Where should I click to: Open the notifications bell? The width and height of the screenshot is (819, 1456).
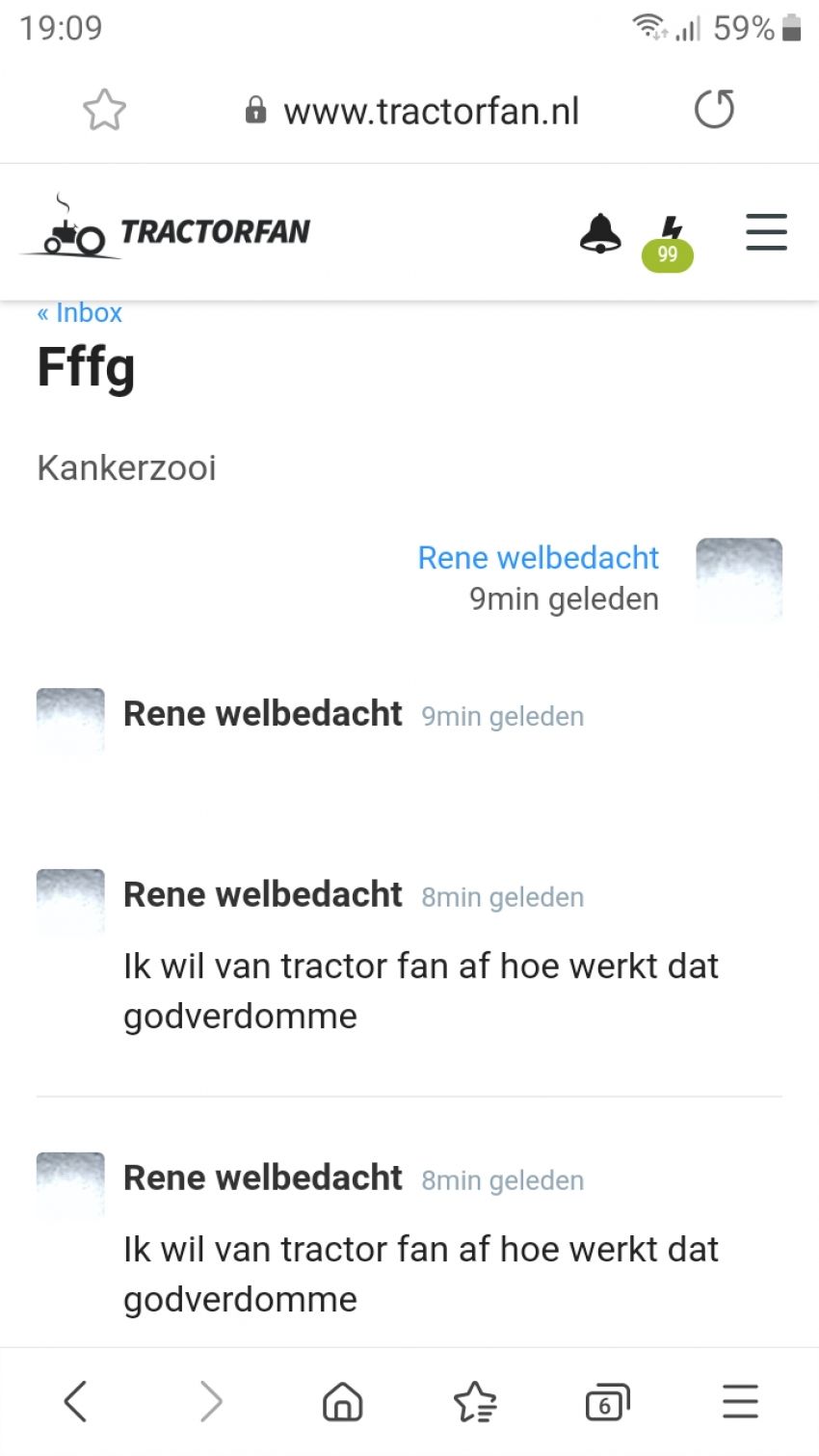599,233
